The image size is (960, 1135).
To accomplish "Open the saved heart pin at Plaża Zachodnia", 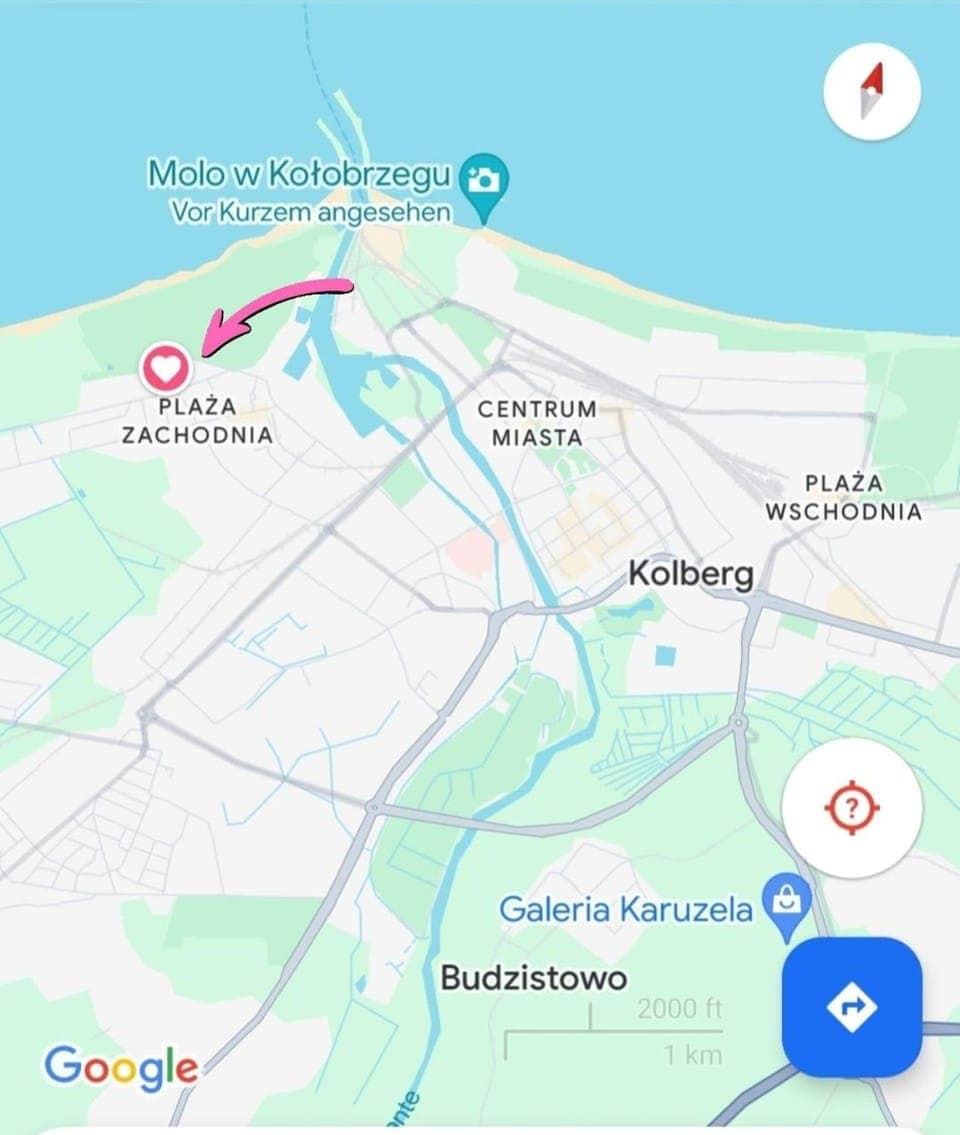I will (x=165, y=367).
